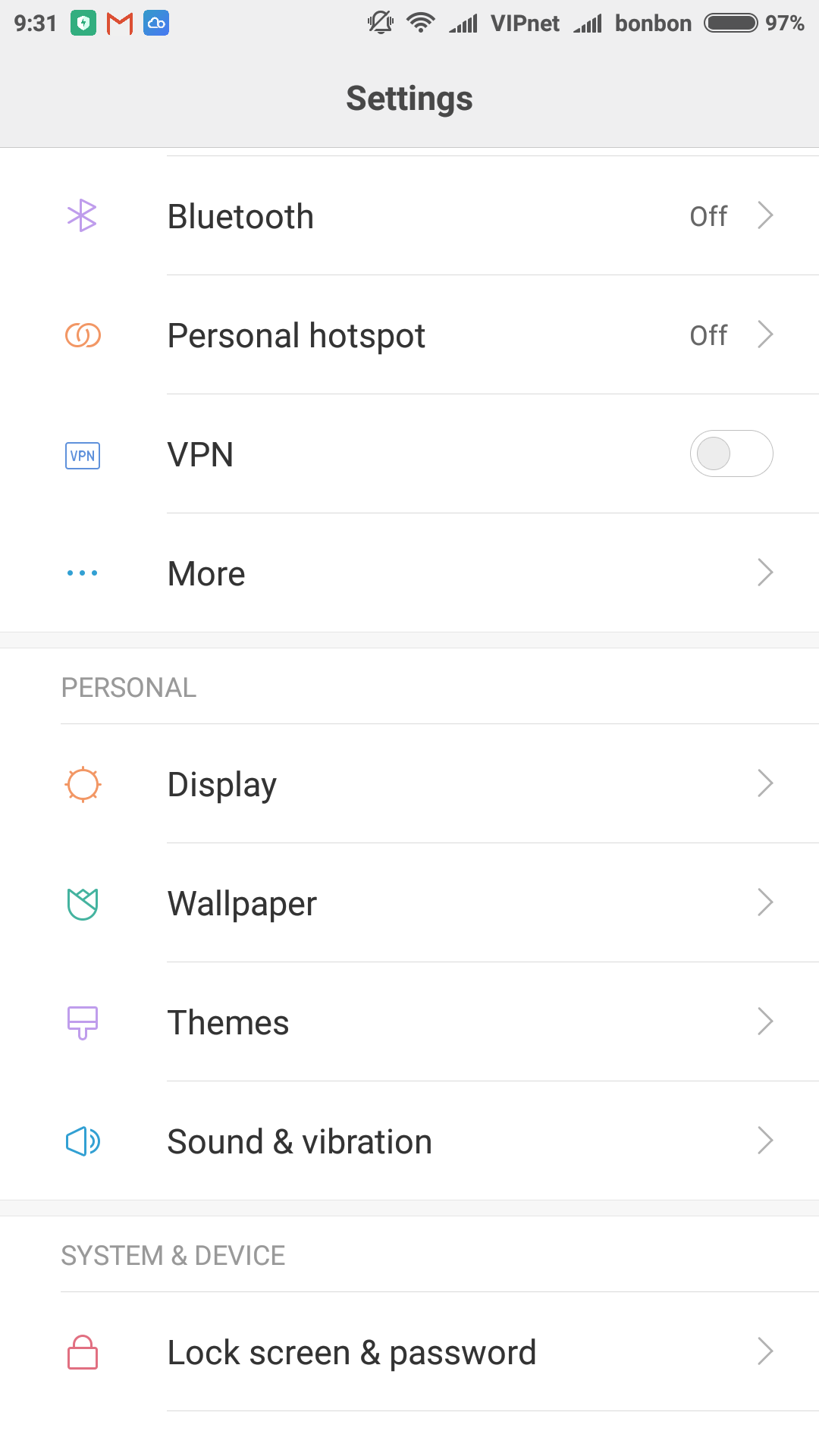Open More connection settings
This screenshot has width=819, height=1456.
[409, 573]
